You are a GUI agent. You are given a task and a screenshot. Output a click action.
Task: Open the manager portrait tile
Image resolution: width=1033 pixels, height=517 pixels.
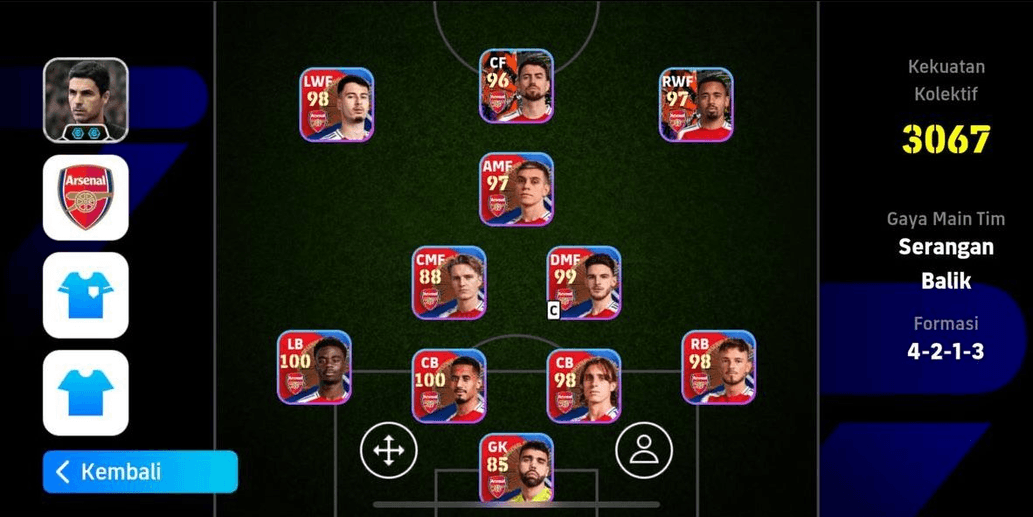point(86,100)
